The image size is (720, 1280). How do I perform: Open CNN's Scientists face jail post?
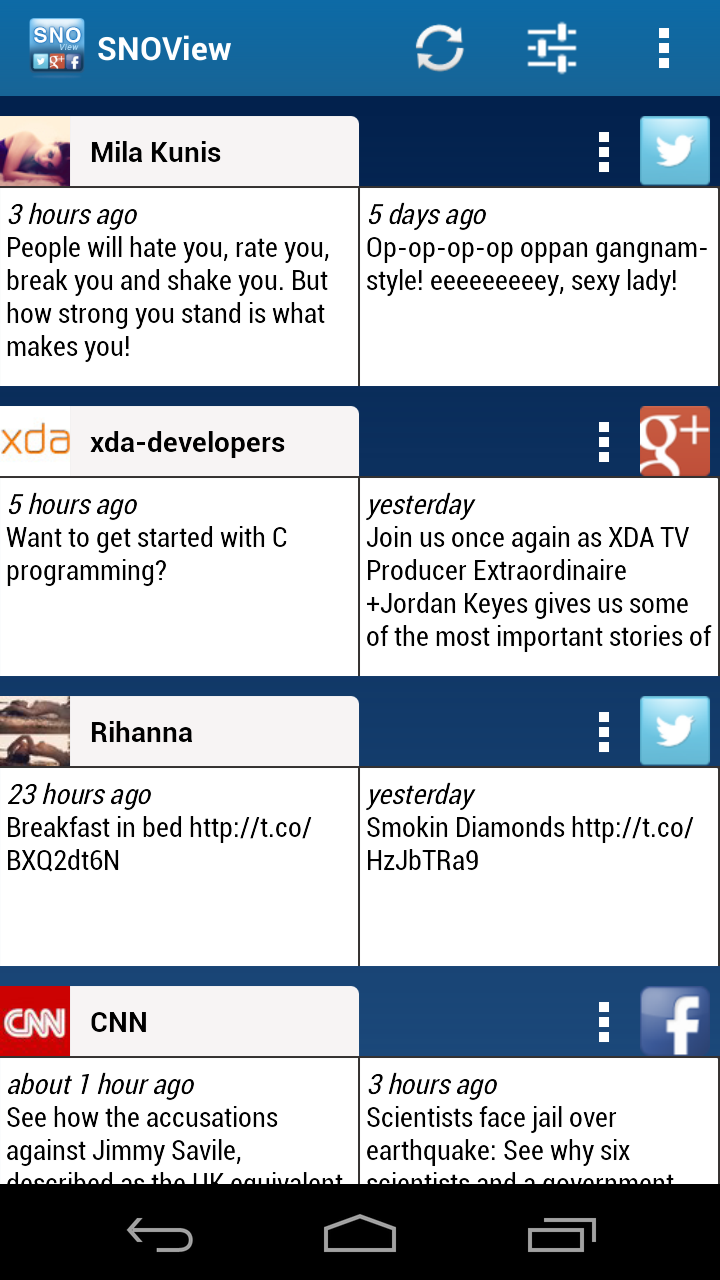tap(539, 1121)
